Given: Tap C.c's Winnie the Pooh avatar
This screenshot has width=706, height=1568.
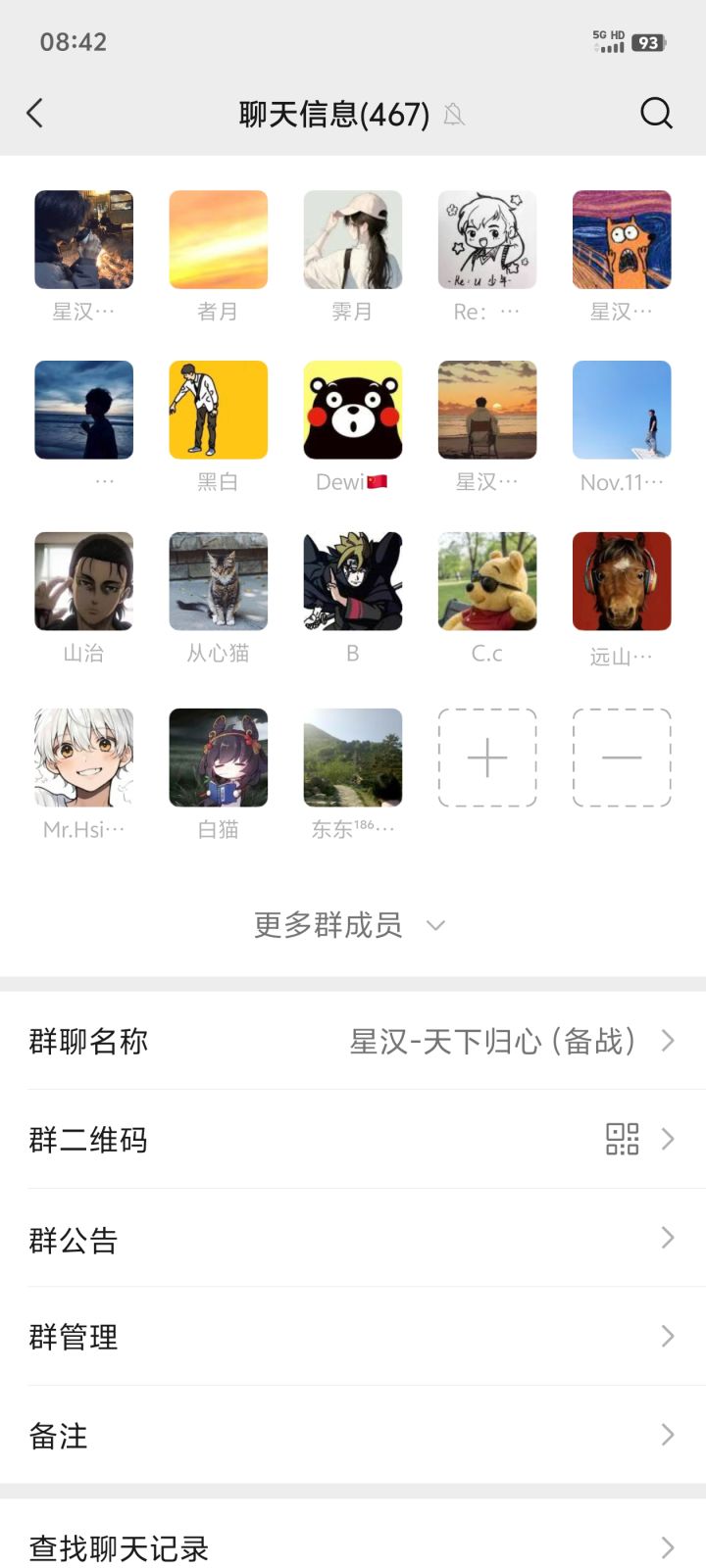Looking at the screenshot, I should pyautogui.click(x=487, y=580).
